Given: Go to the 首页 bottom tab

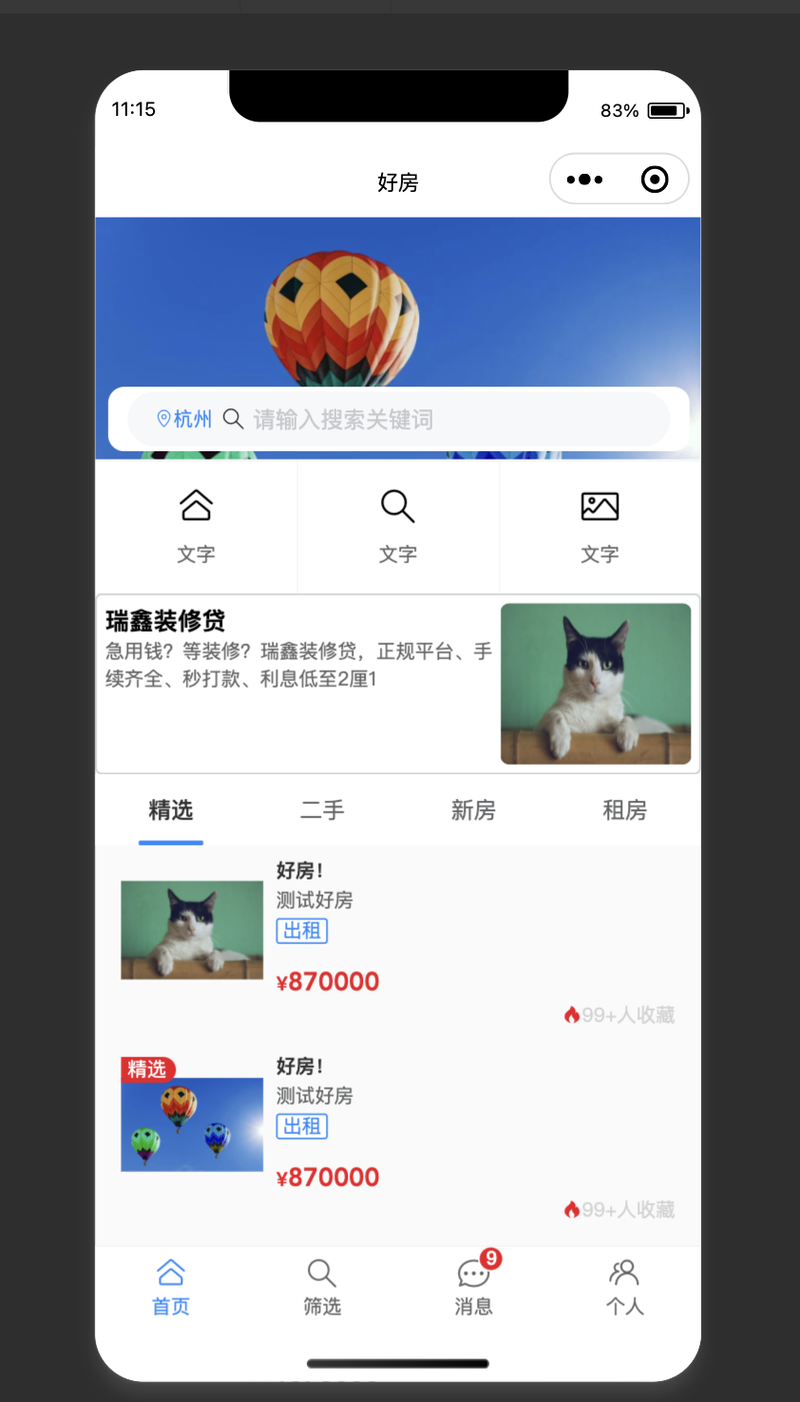Looking at the screenshot, I should pos(171,1287).
